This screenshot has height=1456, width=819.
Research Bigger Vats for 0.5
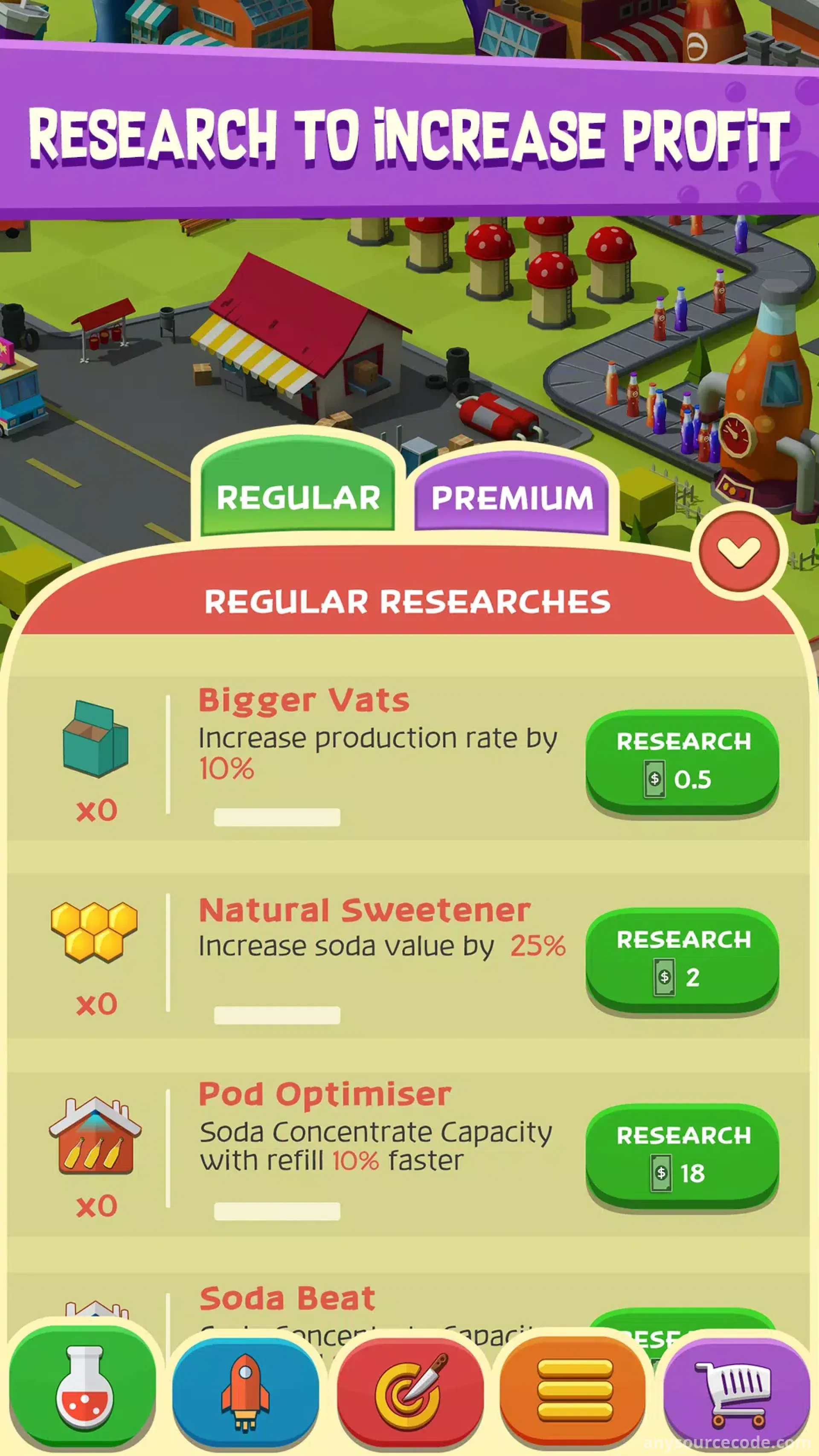point(682,761)
